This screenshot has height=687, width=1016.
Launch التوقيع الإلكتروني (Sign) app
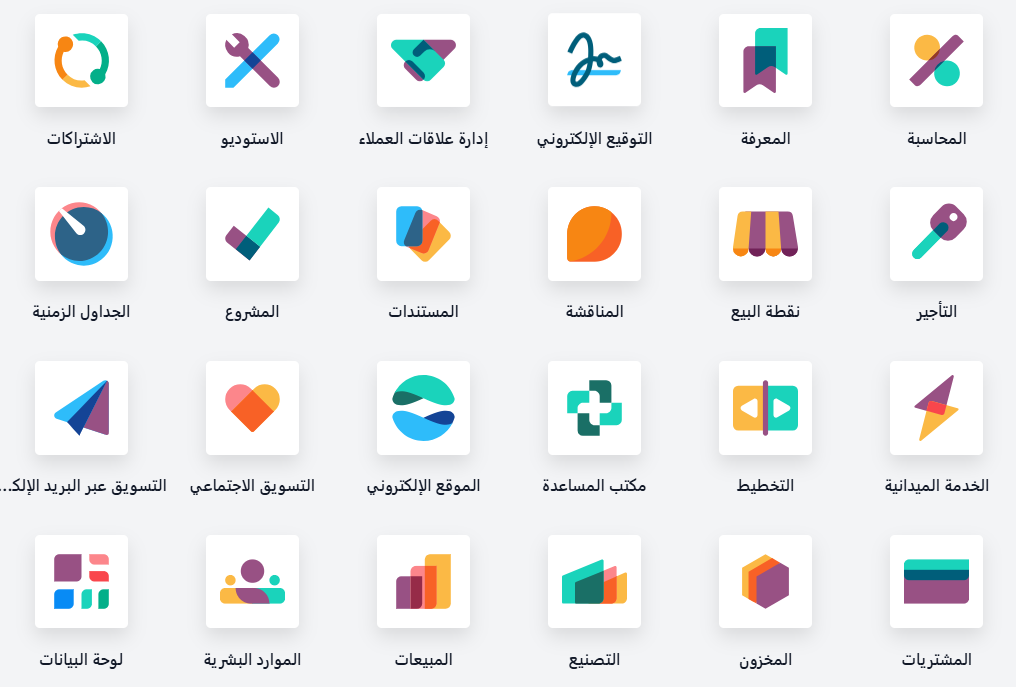[594, 61]
